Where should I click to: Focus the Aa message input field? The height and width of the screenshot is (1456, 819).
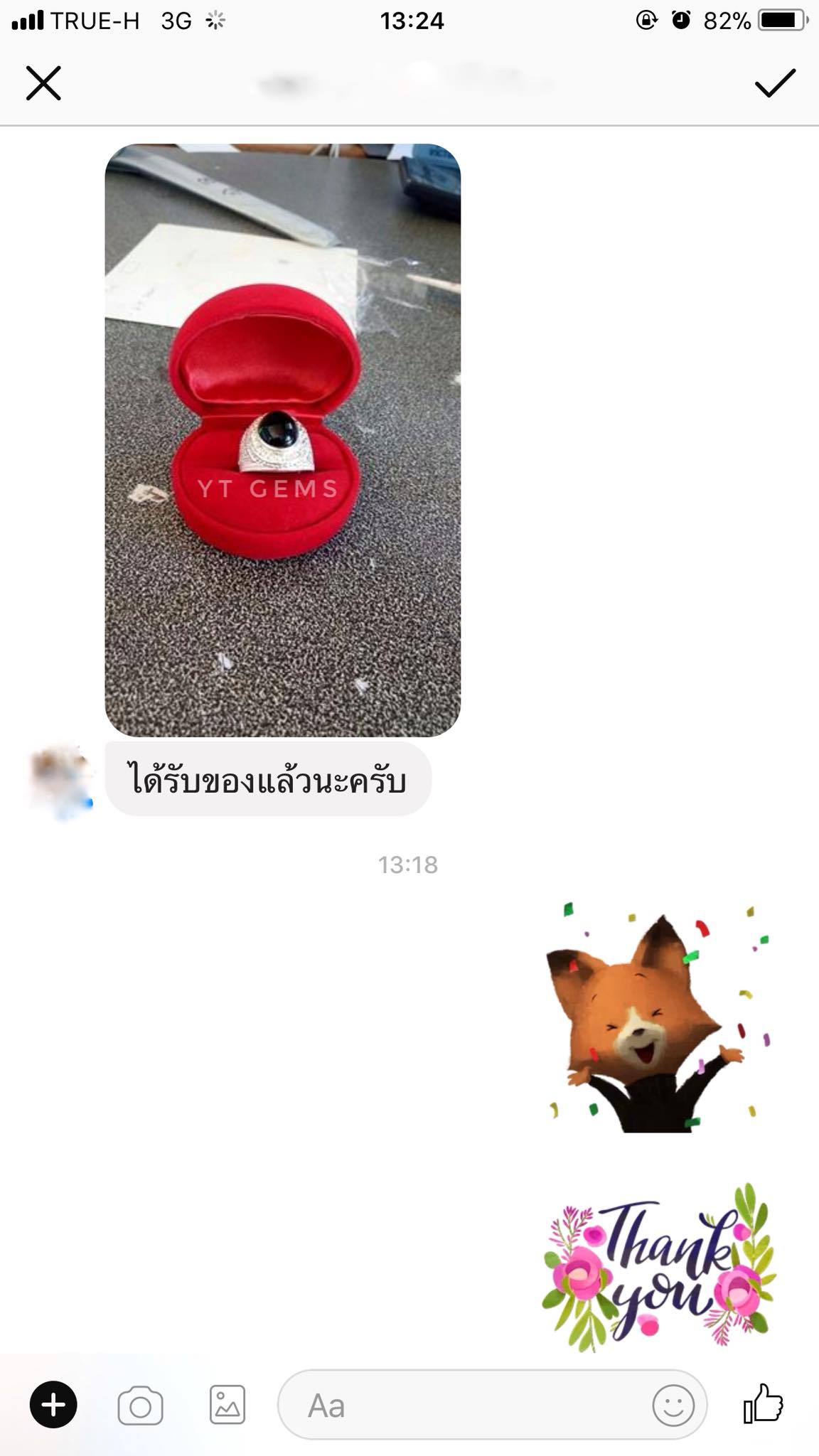pyautogui.click(x=469, y=1405)
